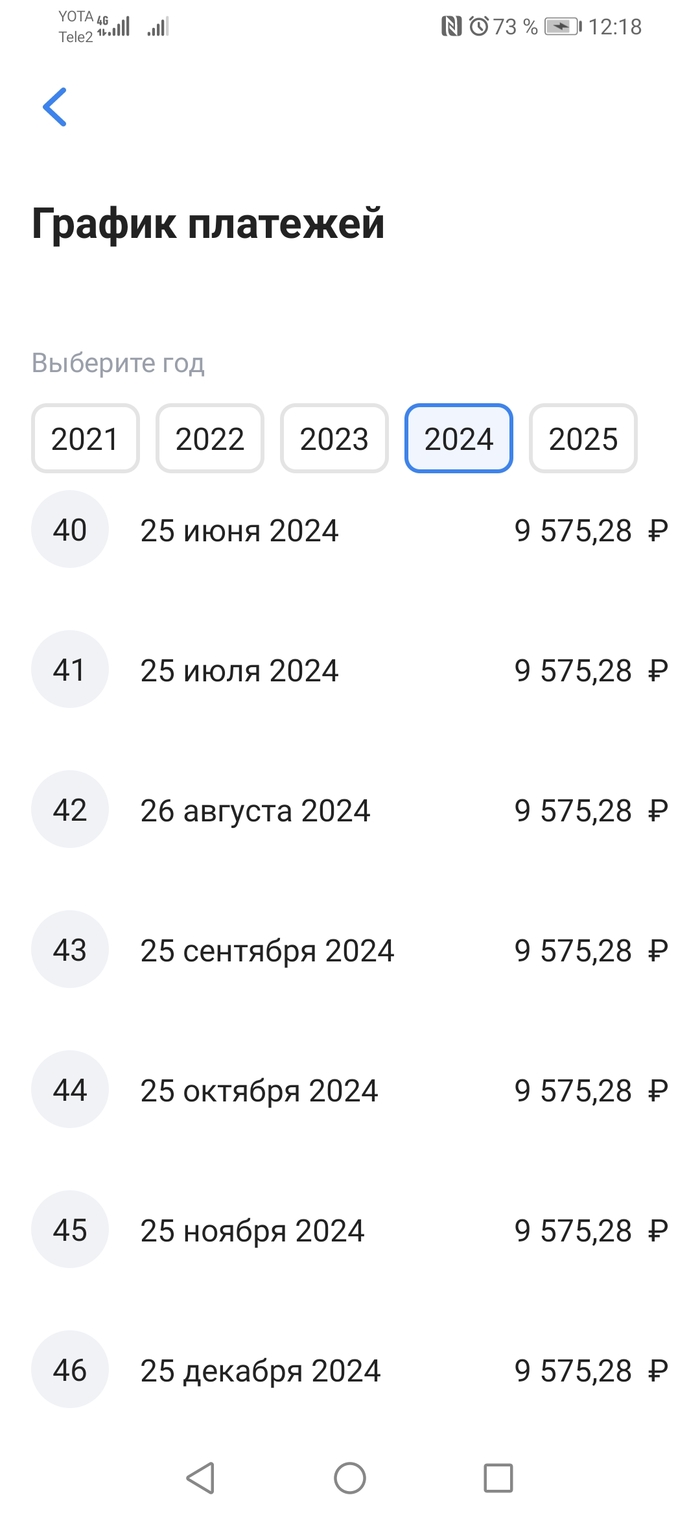Screen dimensions: 700x1517
Task: Switch to year 2022
Action: coord(210,438)
